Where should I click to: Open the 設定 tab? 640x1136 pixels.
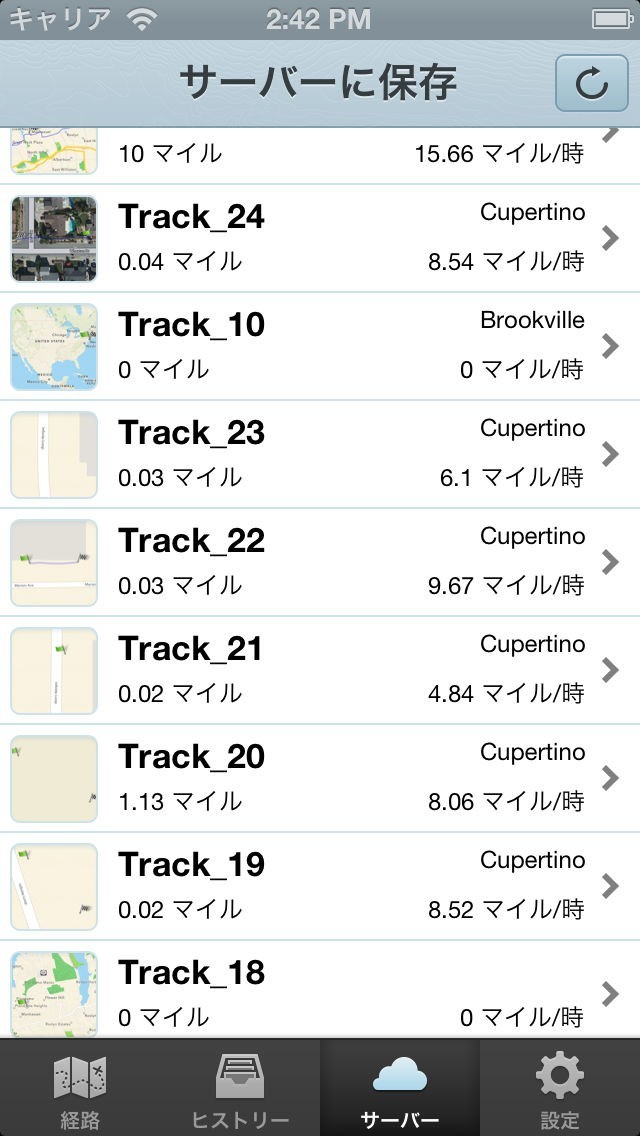(560, 1090)
